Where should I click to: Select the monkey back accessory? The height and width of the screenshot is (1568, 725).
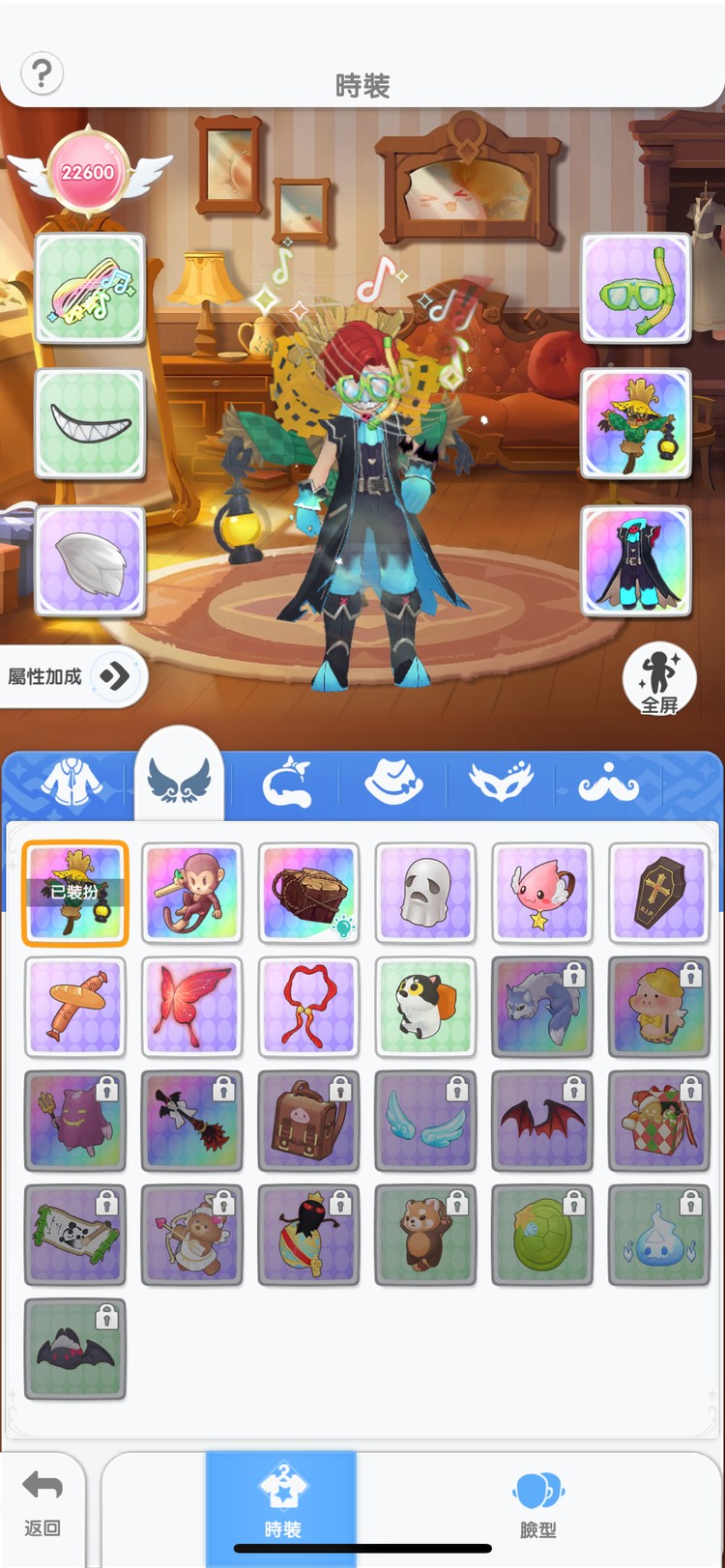click(x=191, y=894)
